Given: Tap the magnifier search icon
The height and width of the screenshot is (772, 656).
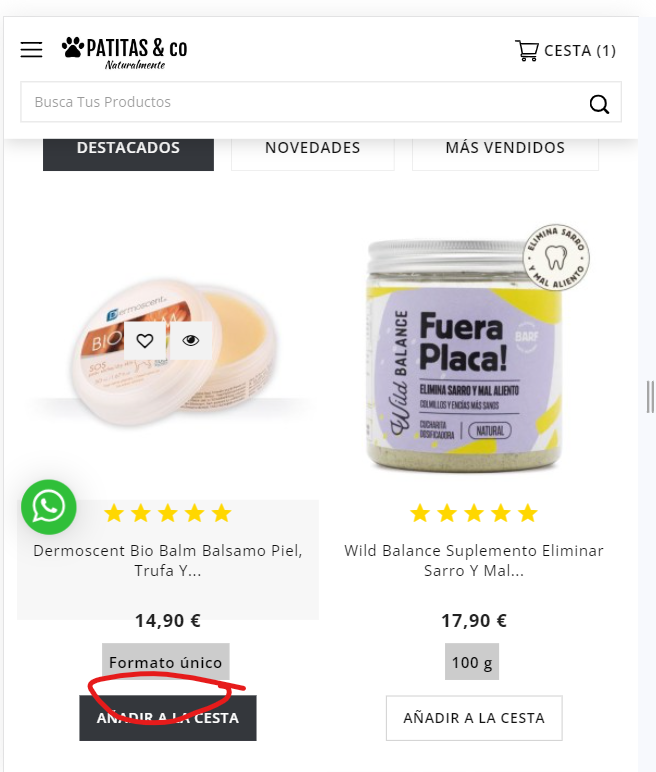Looking at the screenshot, I should [599, 103].
